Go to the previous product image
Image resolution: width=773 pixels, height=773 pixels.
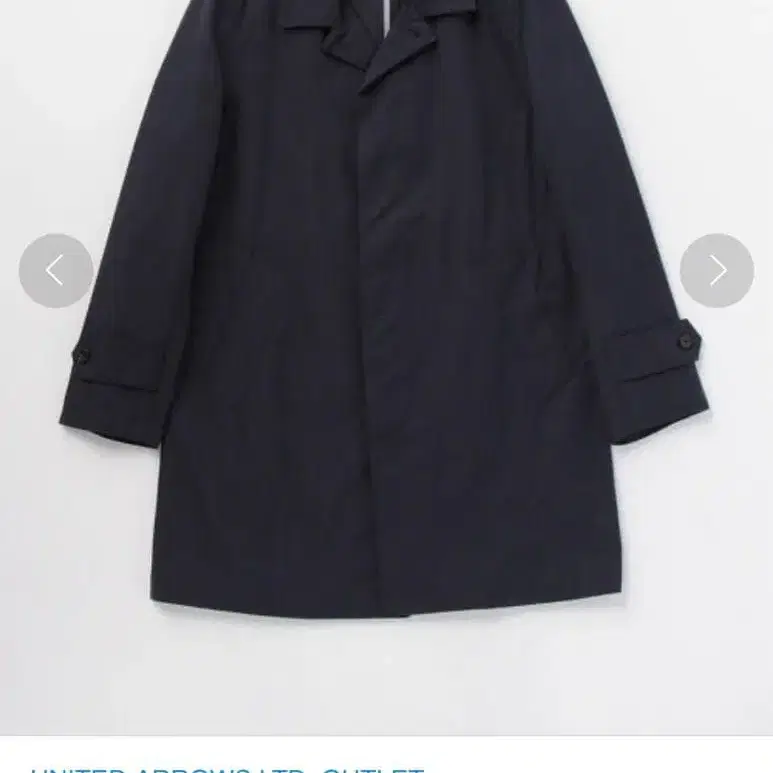tap(56, 270)
